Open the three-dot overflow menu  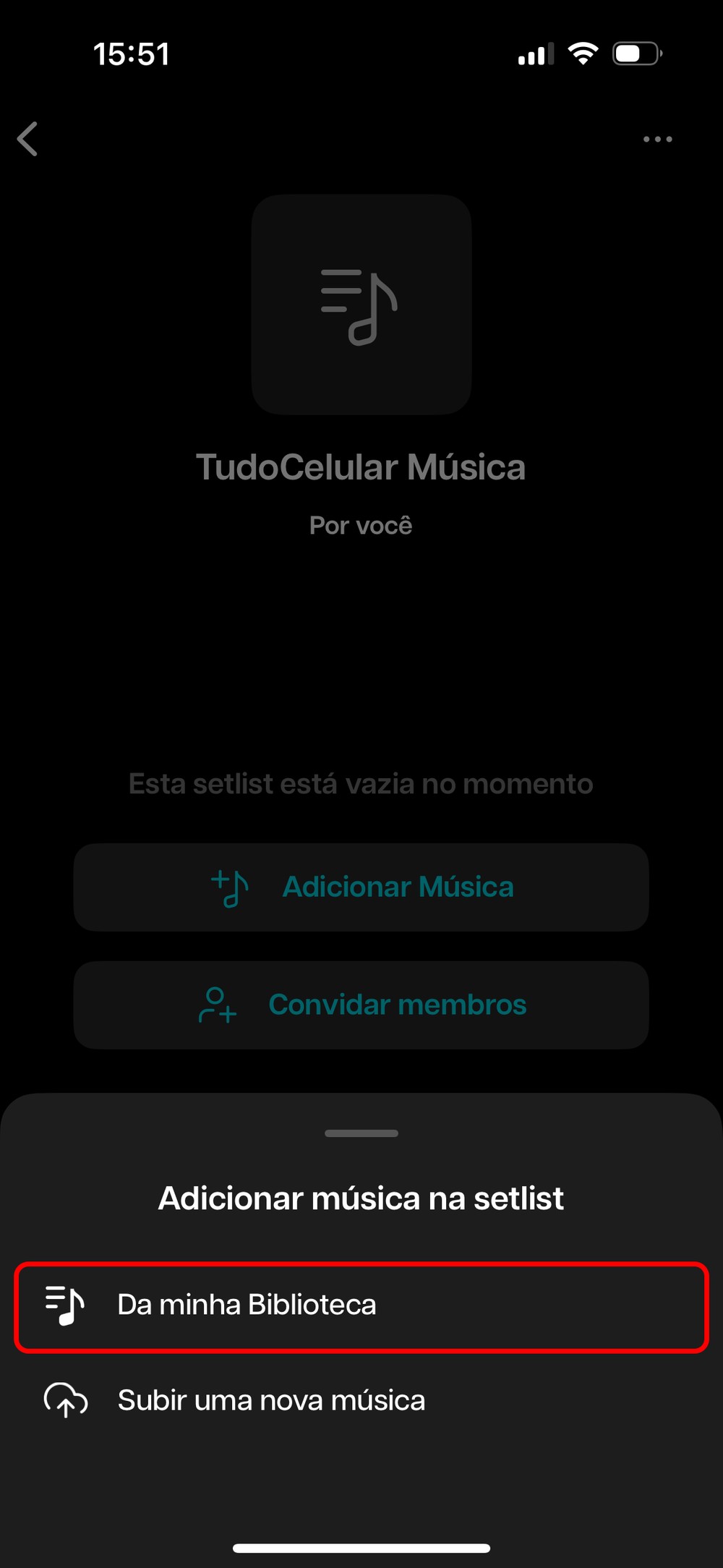coord(657,139)
